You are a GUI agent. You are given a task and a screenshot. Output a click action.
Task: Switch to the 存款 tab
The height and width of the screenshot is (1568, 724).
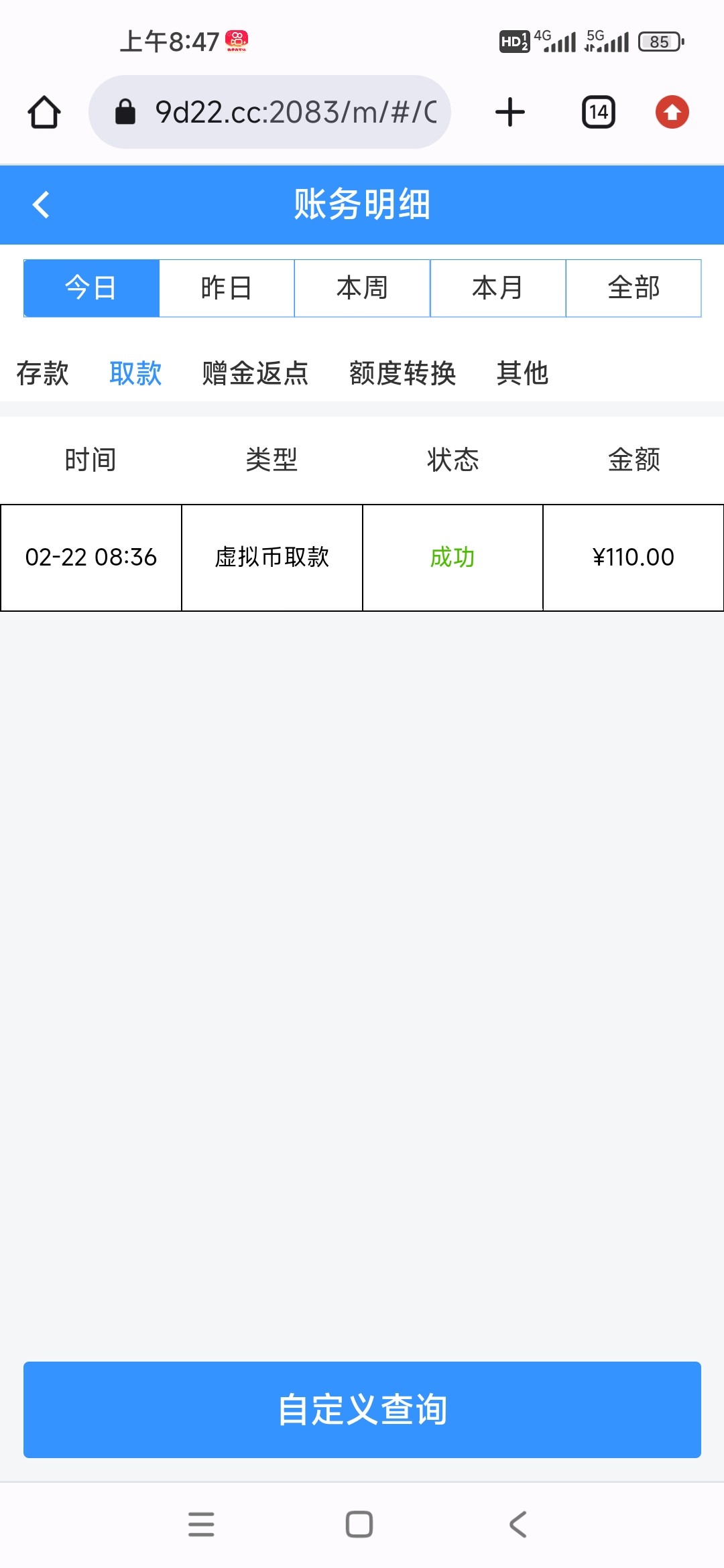coord(43,373)
